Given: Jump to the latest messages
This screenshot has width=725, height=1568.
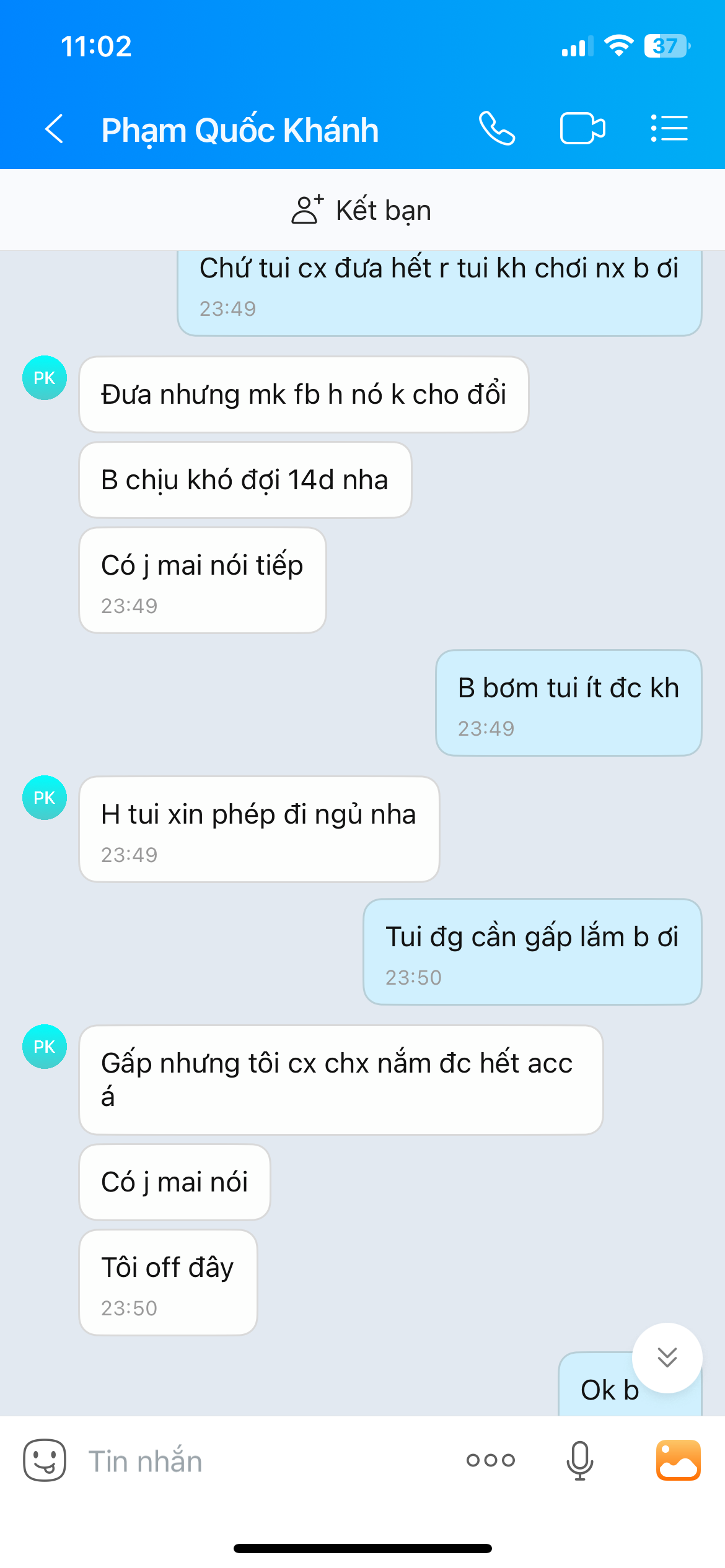Looking at the screenshot, I should 667,1357.
